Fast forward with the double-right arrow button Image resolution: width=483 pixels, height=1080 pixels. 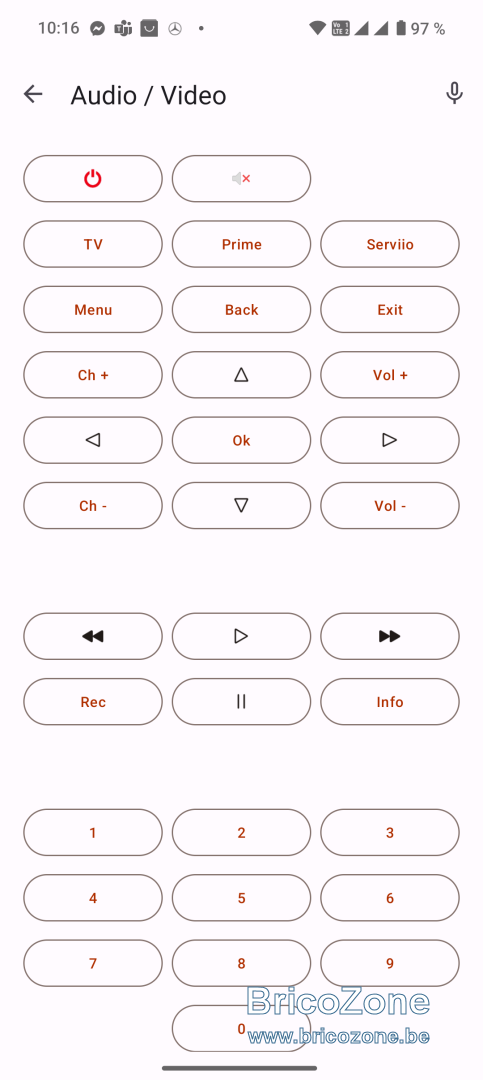pyautogui.click(x=390, y=636)
